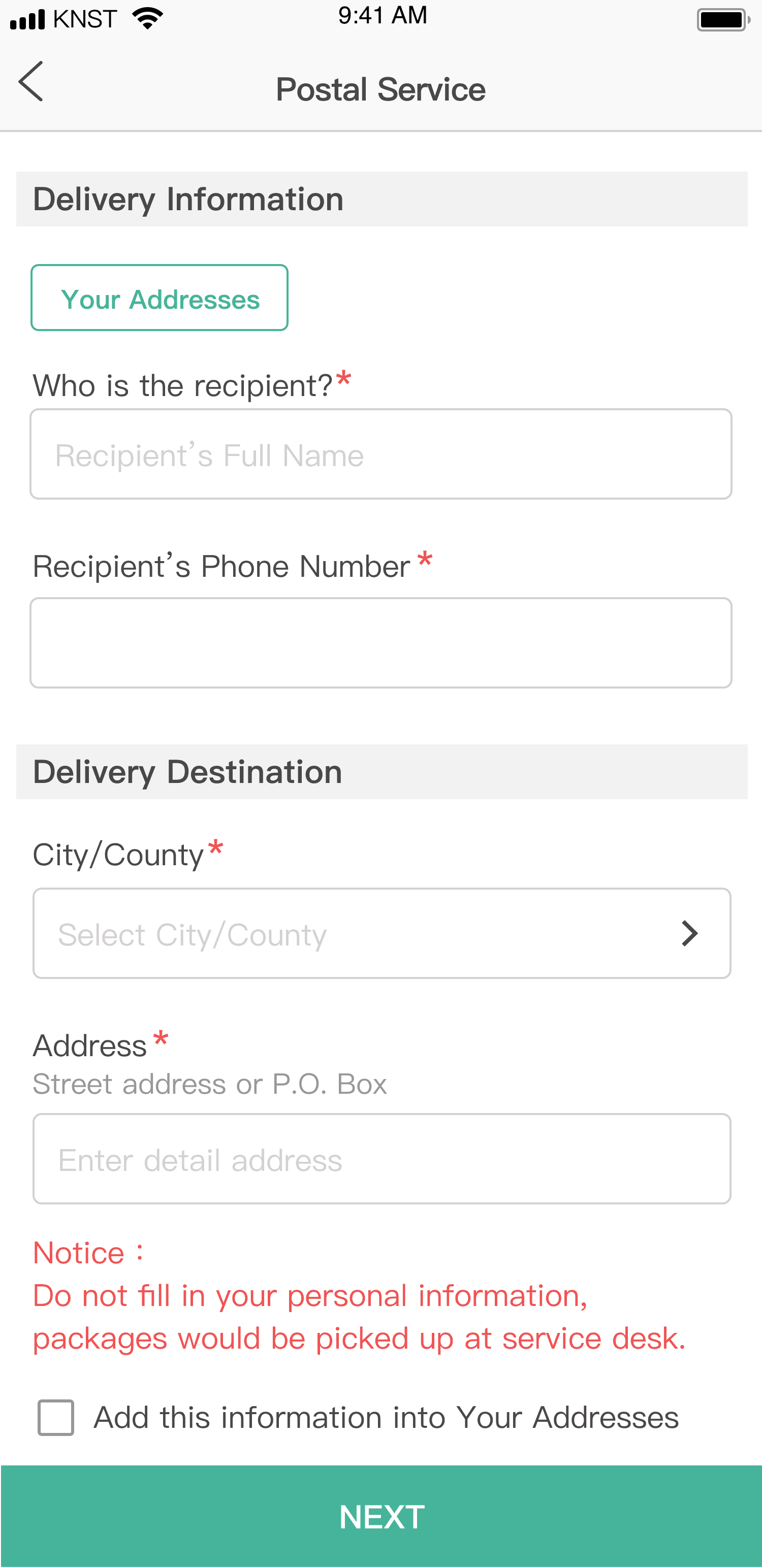Click the Postal Service title

(x=380, y=88)
